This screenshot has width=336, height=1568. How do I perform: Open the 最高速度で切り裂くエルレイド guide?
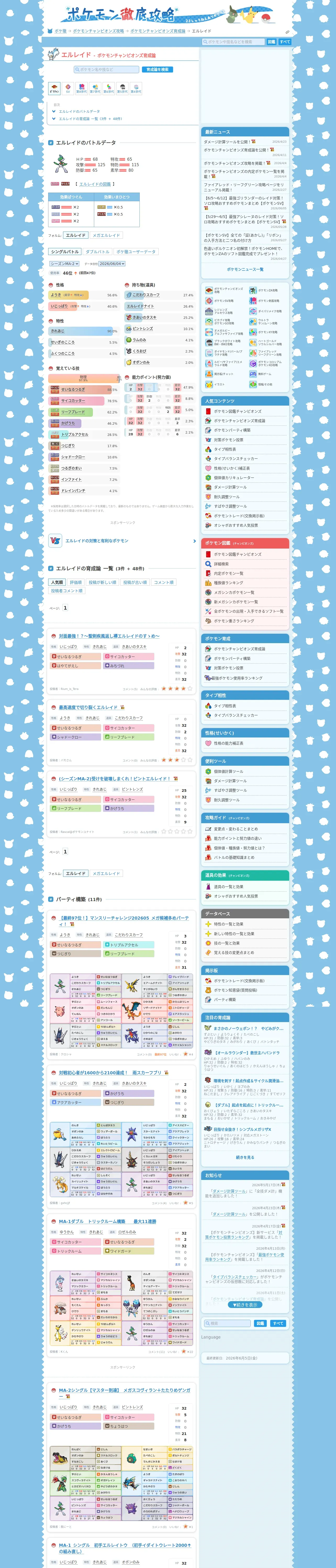[x=88, y=707]
